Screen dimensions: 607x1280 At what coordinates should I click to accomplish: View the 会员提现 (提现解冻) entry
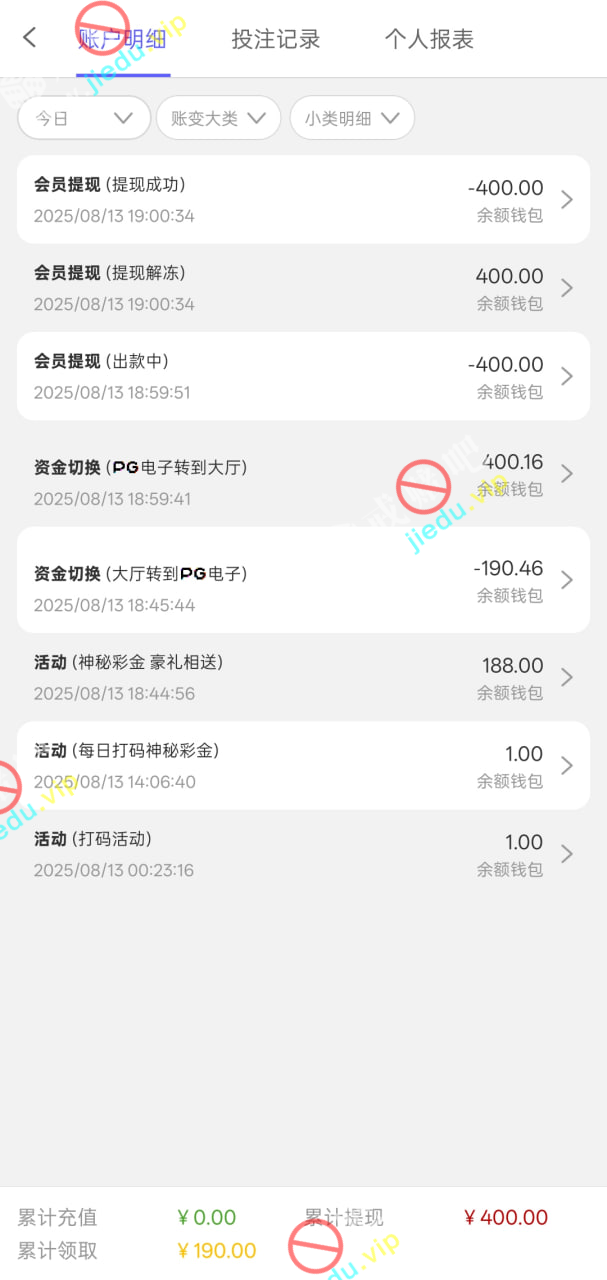point(303,288)
